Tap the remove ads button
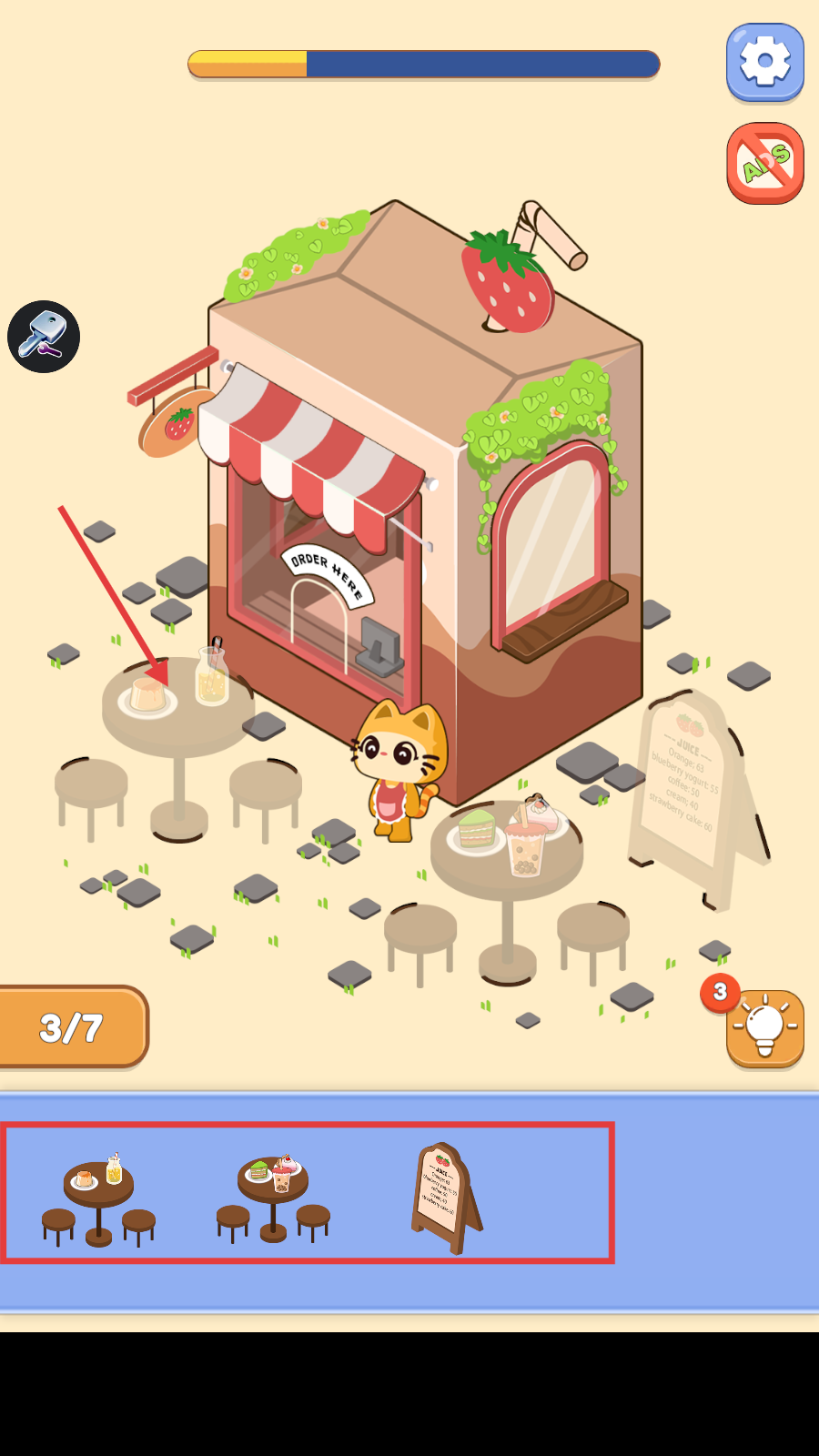The height and width of the screenshot is (1456, 819). click(x=764, y=163)
